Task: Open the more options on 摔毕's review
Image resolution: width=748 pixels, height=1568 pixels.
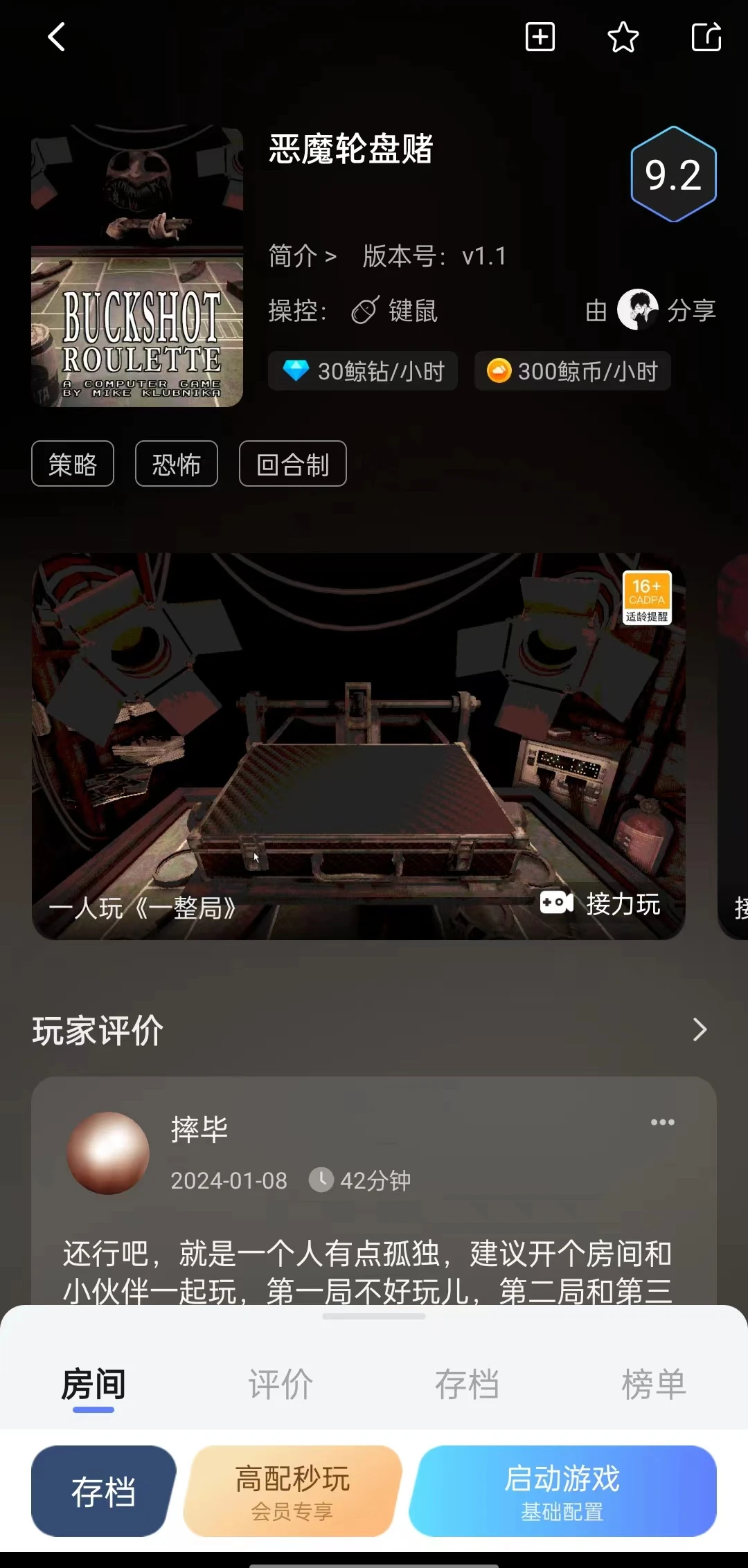Action: (663, 1122)
